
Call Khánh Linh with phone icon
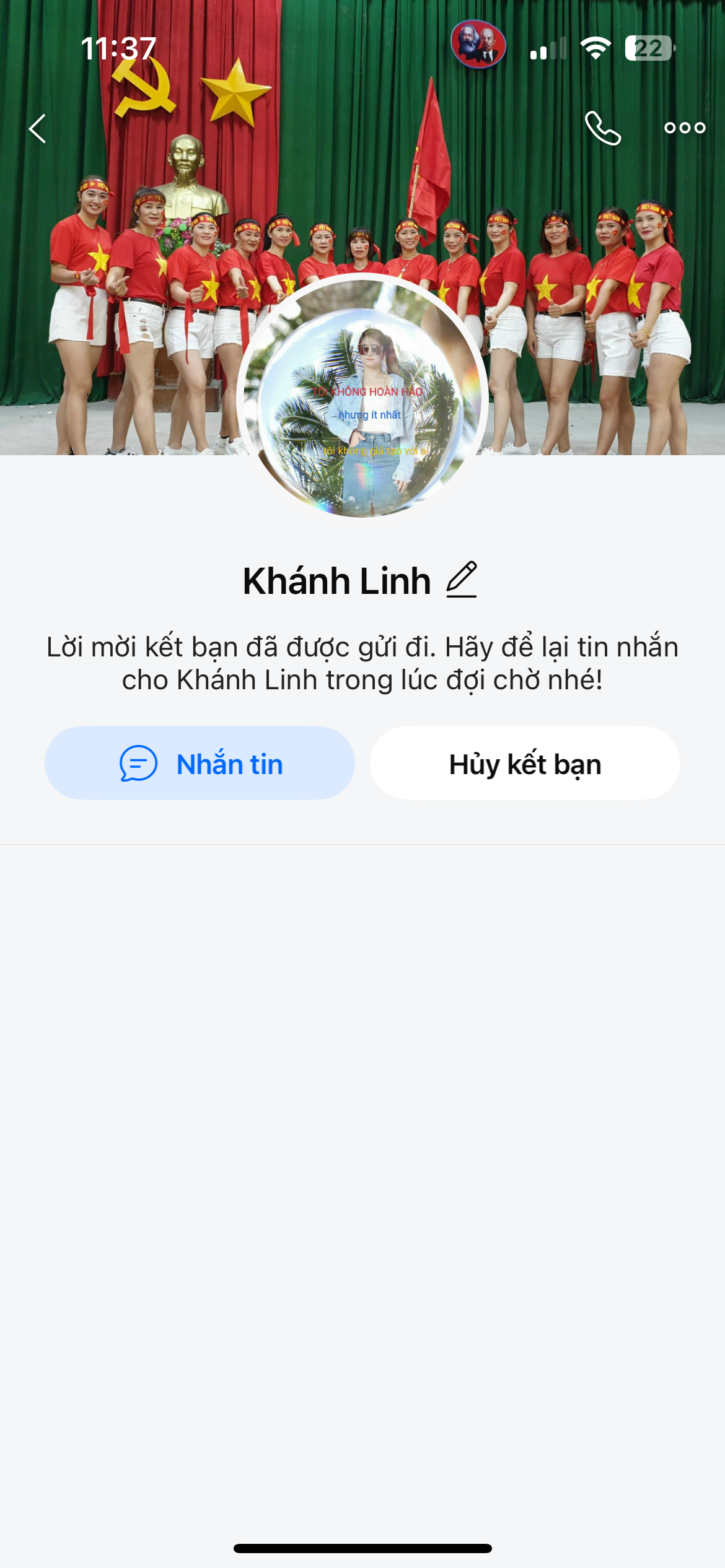(602, 128)
